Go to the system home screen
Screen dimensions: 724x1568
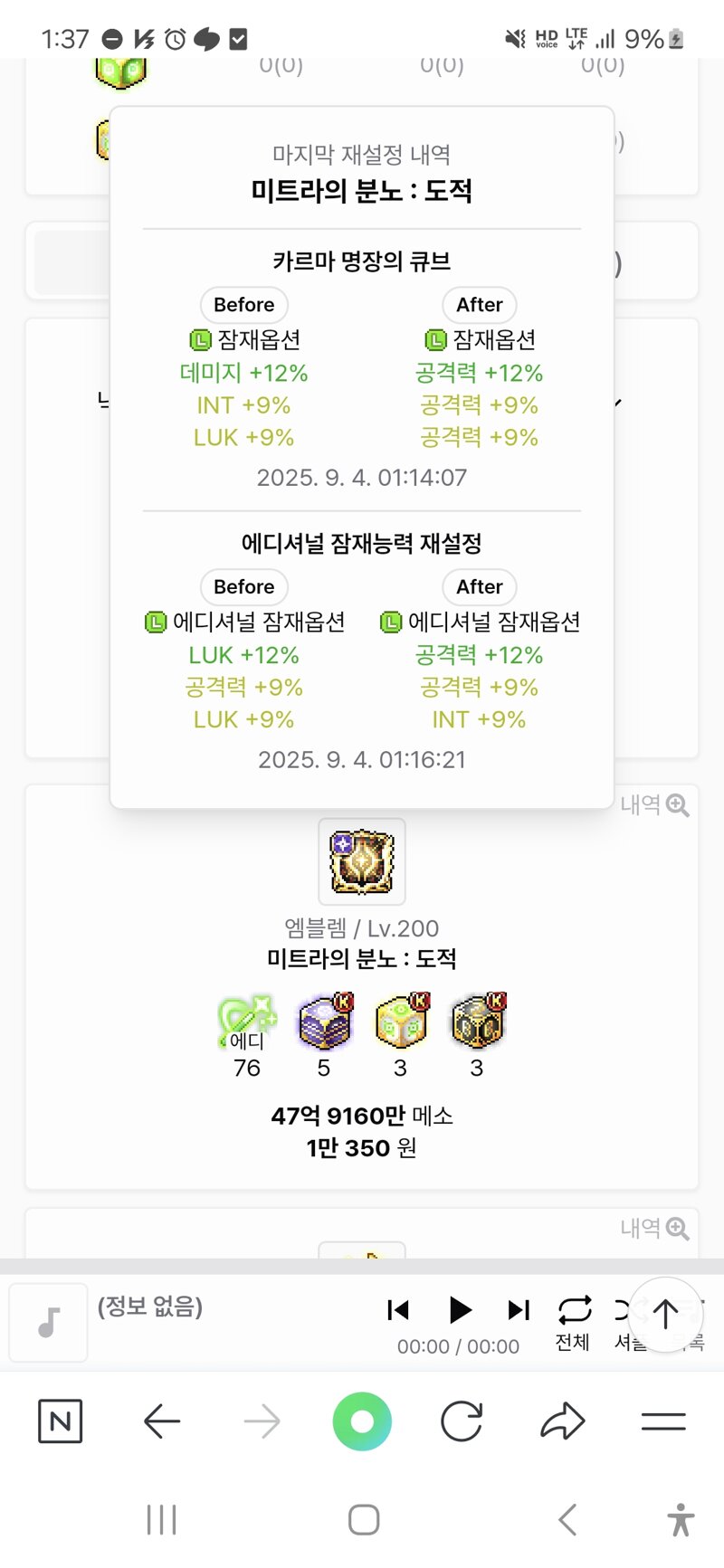(x=364, y=1520)
